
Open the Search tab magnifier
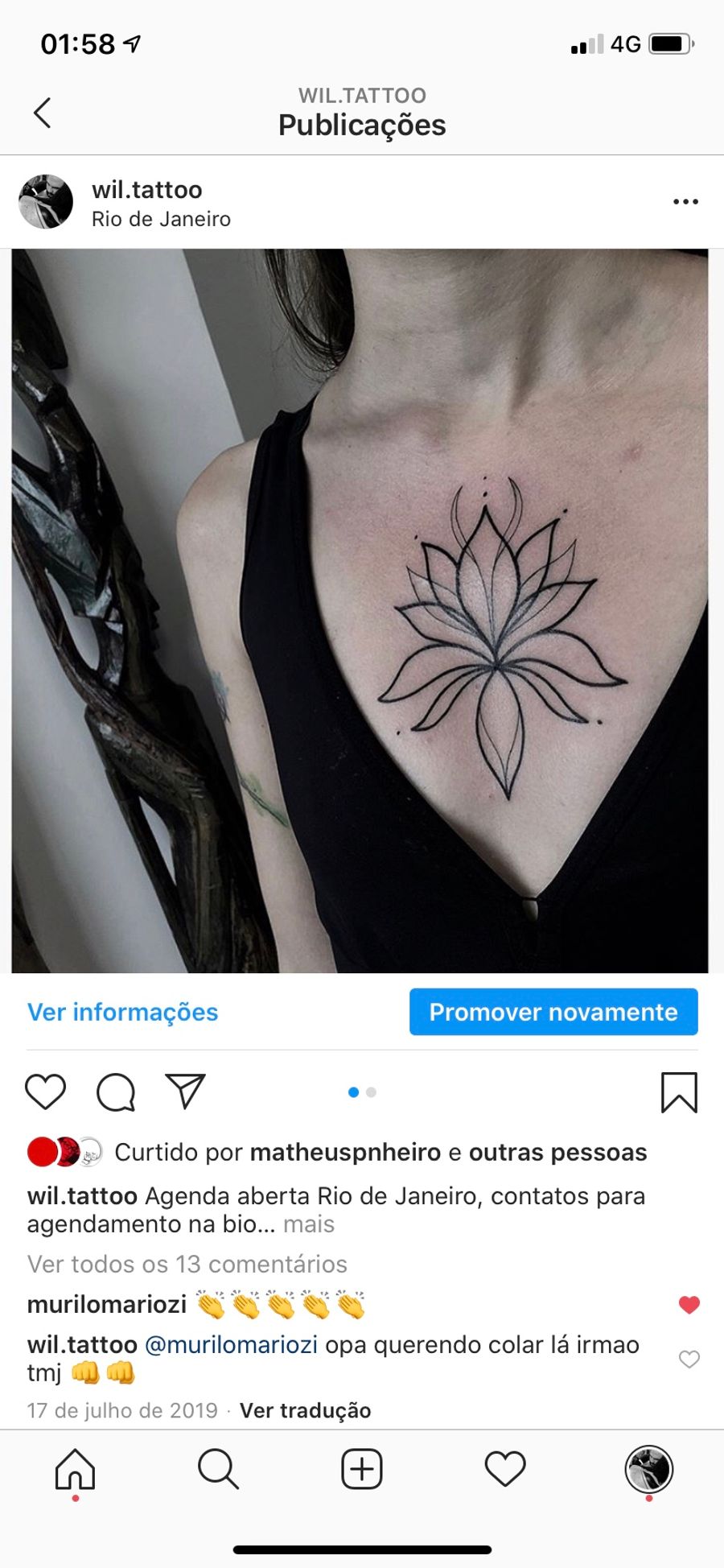[x=218, y=1469]
